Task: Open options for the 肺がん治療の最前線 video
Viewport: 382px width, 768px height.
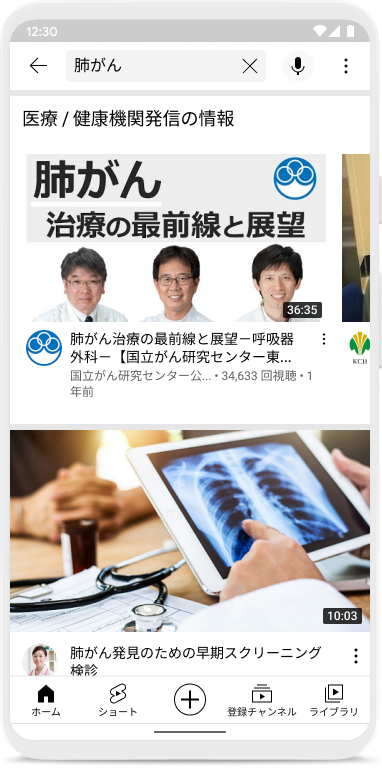Action: (324, 339)
